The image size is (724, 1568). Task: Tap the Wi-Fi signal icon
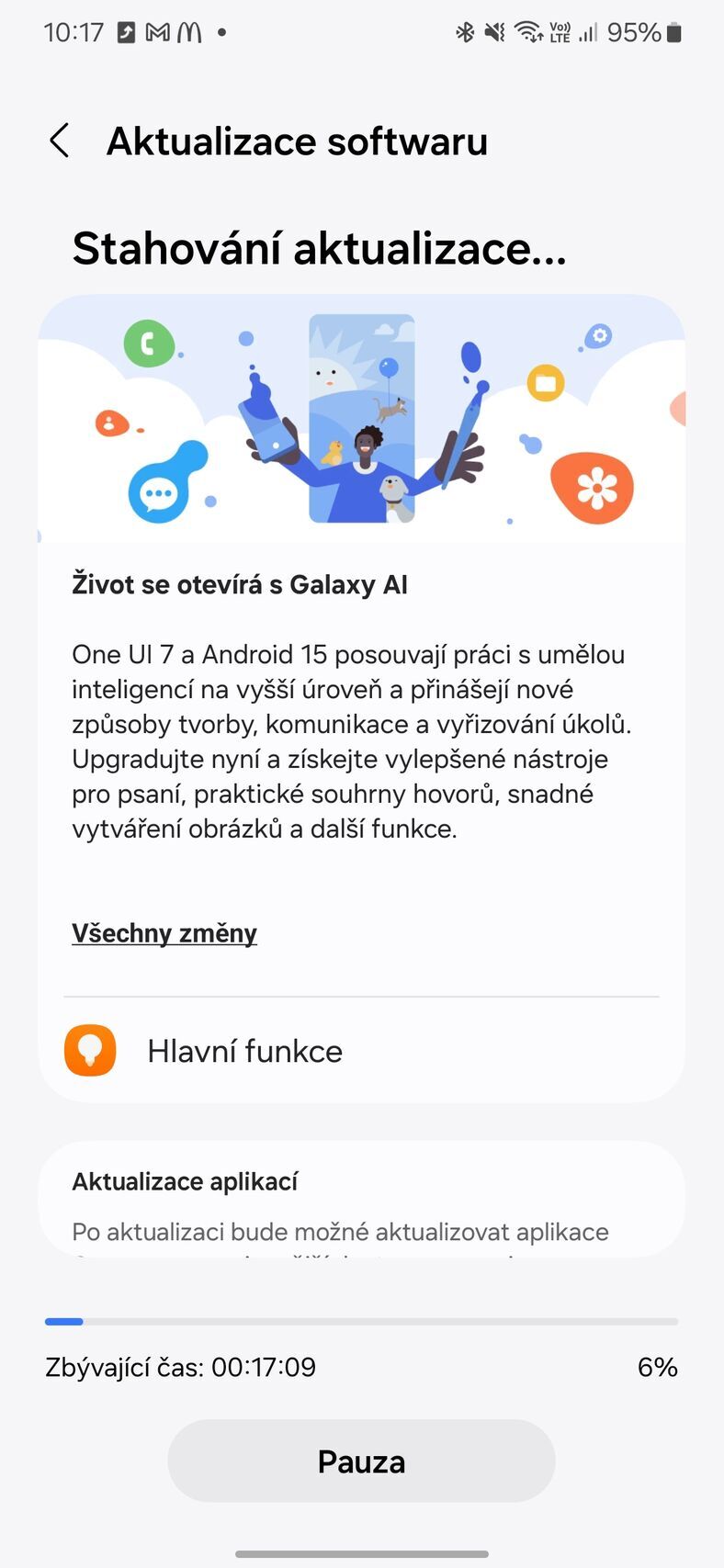point(531,30)
